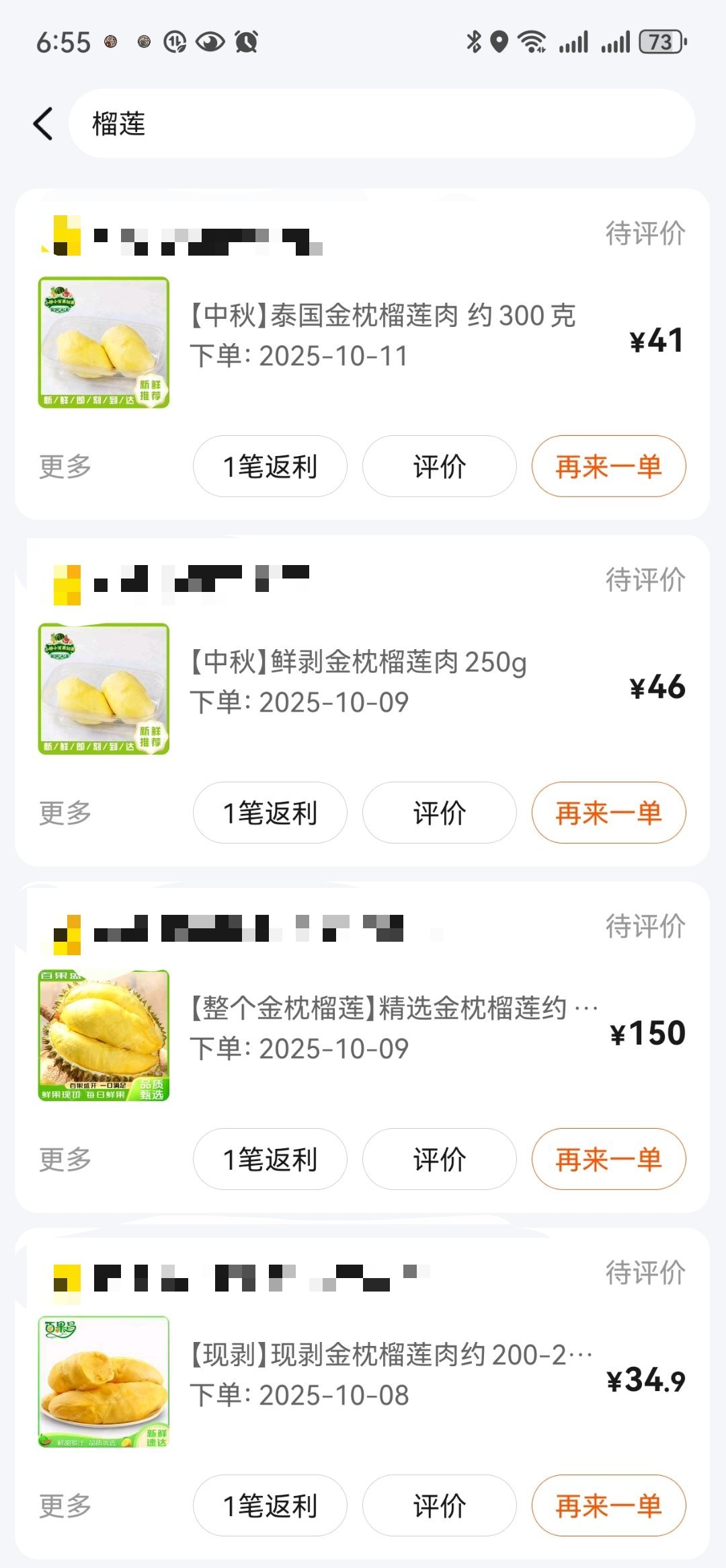Select 再来一单 for the ¥34.9 order
Screen dimensions: 726x1568
pyautogui.click(x=608, y=1505)
